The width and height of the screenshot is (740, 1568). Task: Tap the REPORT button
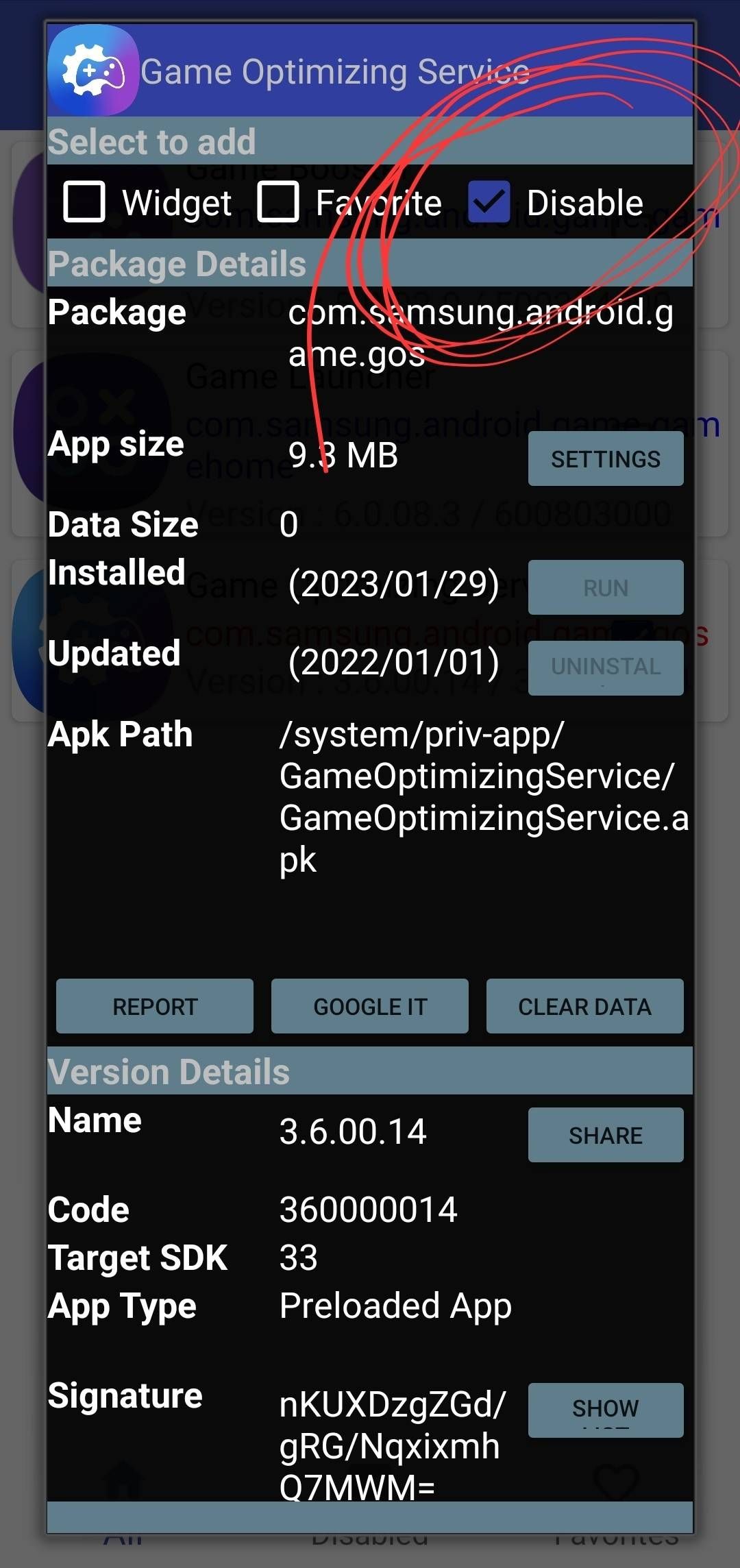pos(155,1006)
